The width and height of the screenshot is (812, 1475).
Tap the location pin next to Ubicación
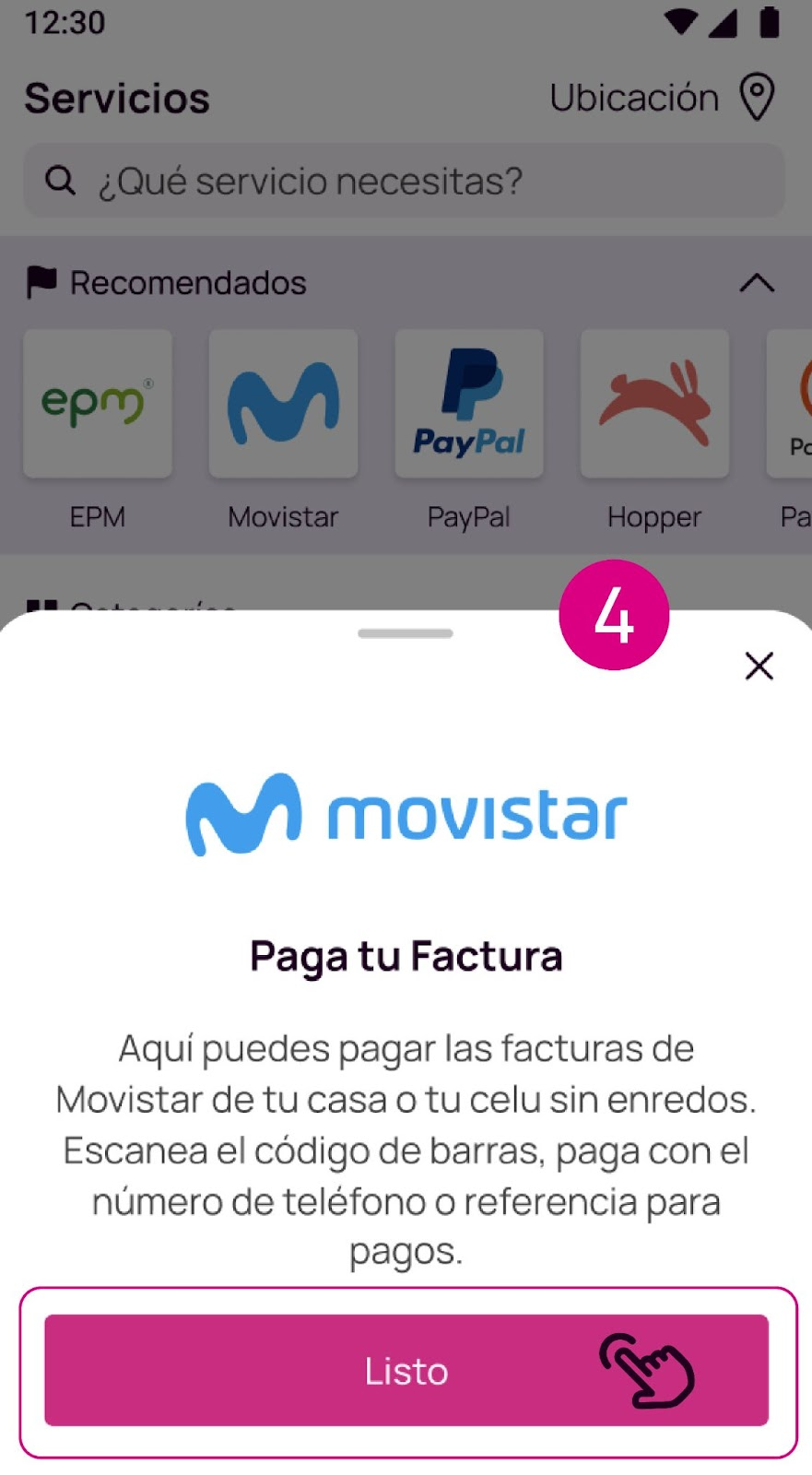tap(758, 97)
